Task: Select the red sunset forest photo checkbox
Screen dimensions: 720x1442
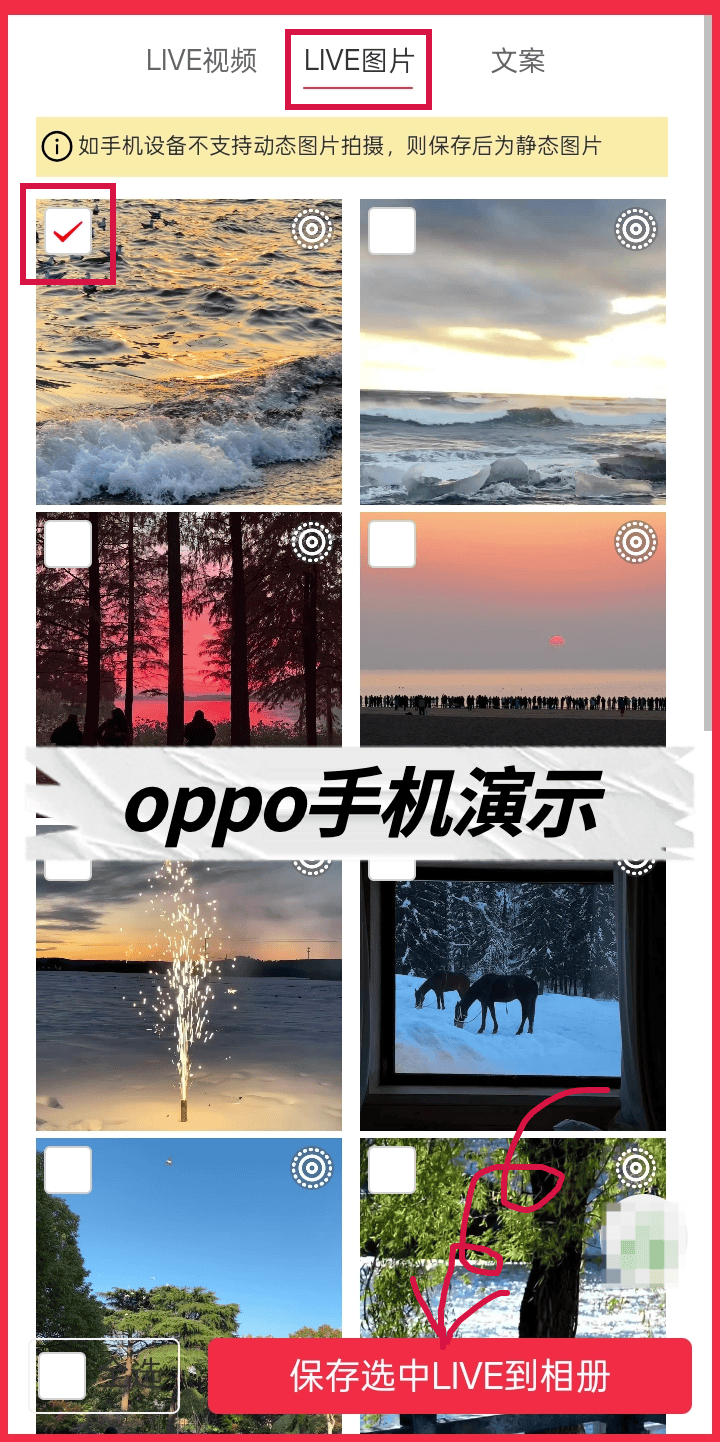Action: pos(68,545)
